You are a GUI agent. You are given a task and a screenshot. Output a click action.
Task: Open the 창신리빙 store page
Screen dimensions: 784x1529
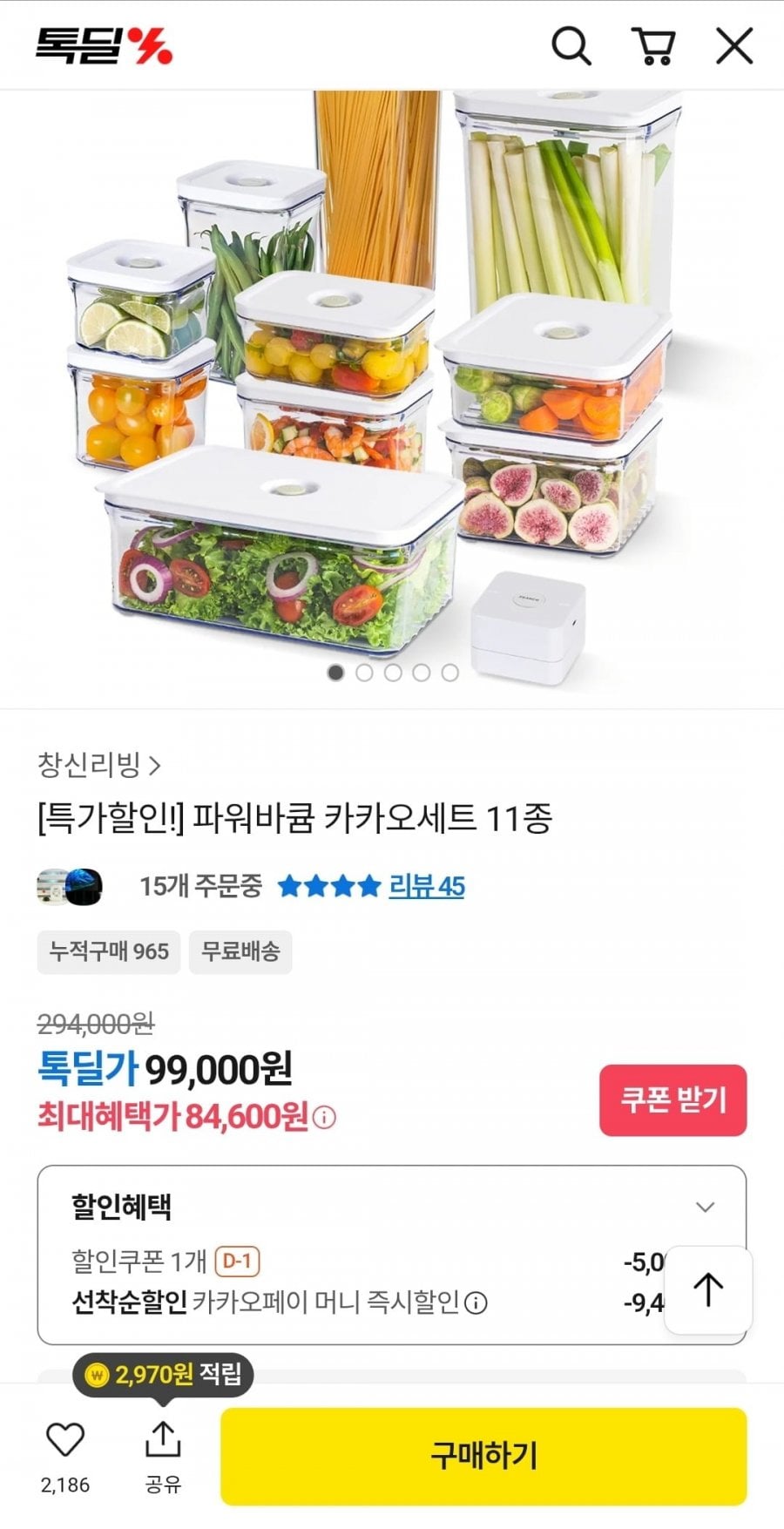[x=98, y=765]
